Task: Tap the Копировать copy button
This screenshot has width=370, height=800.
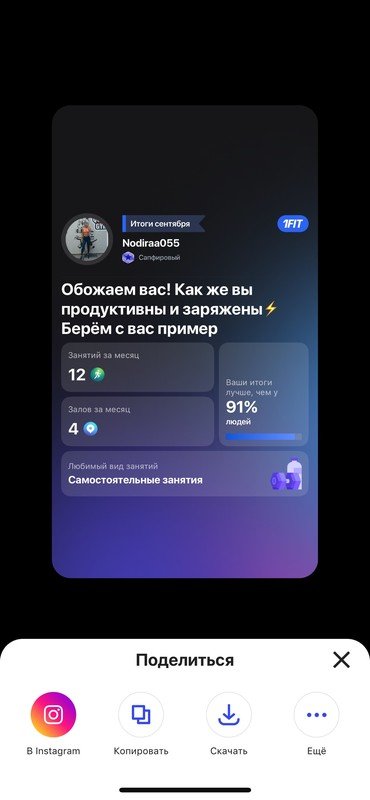Action: pyautogui.click(x=141, y=714)
